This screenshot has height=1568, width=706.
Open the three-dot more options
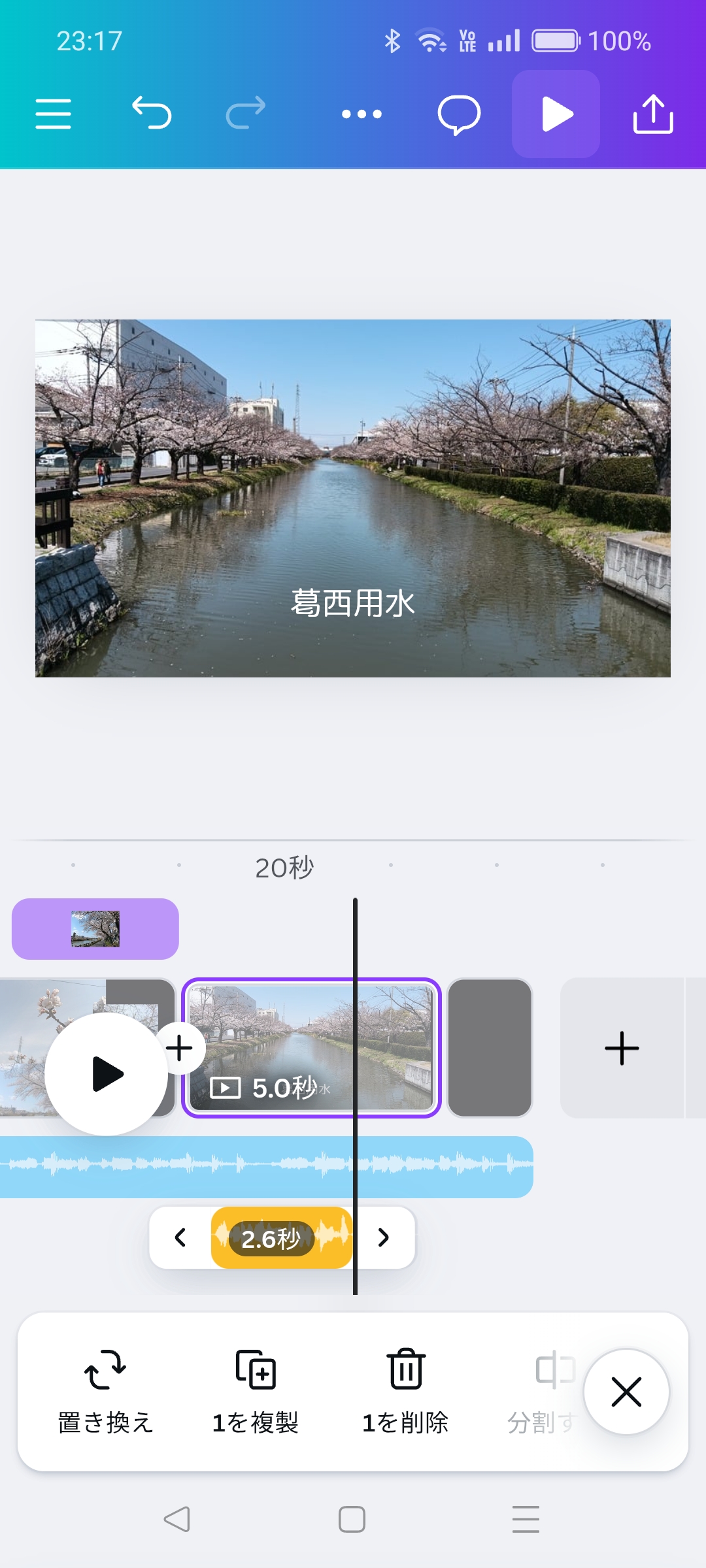click(x=361, y=114)
